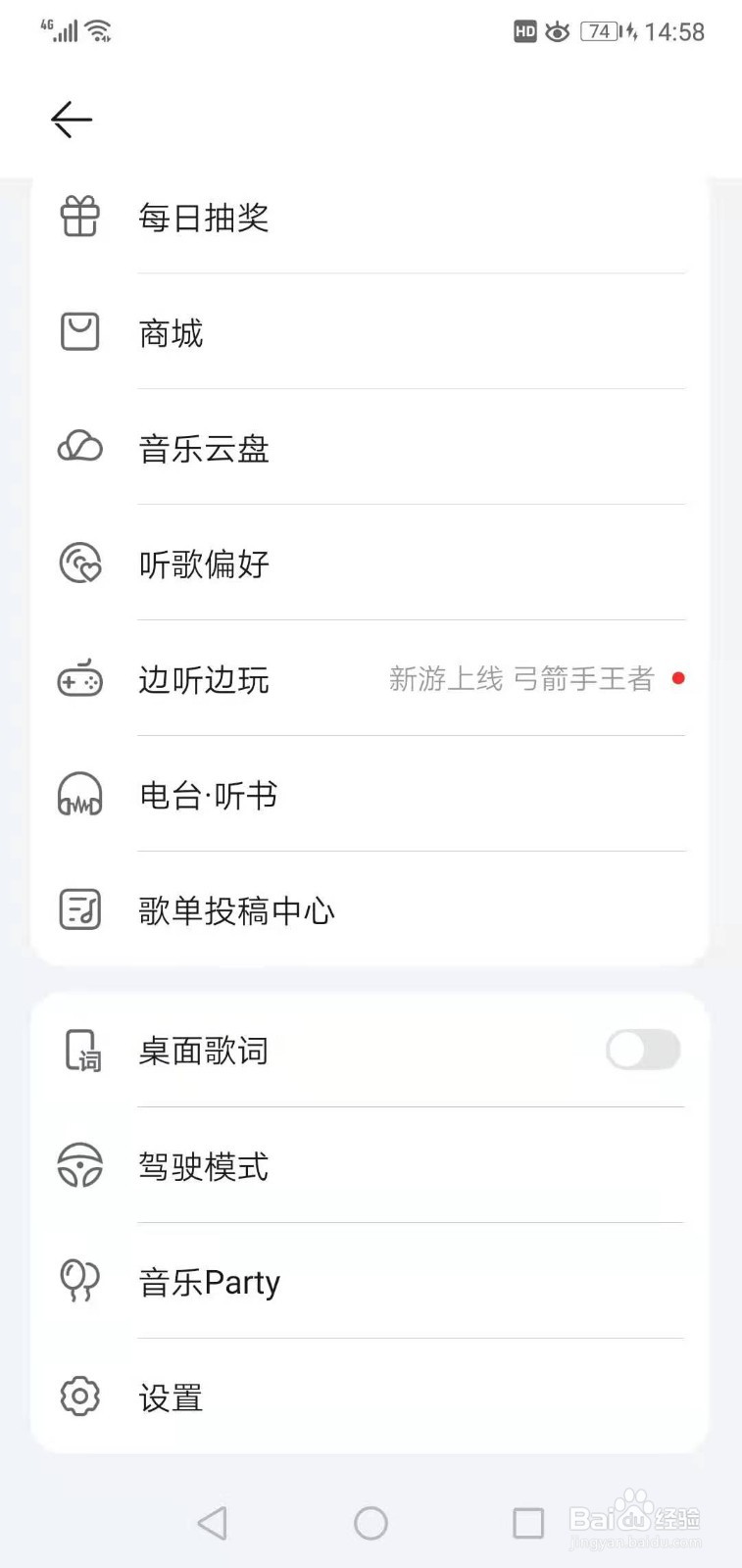
Task: Open 设置 settings
Action: (172, 1397)
